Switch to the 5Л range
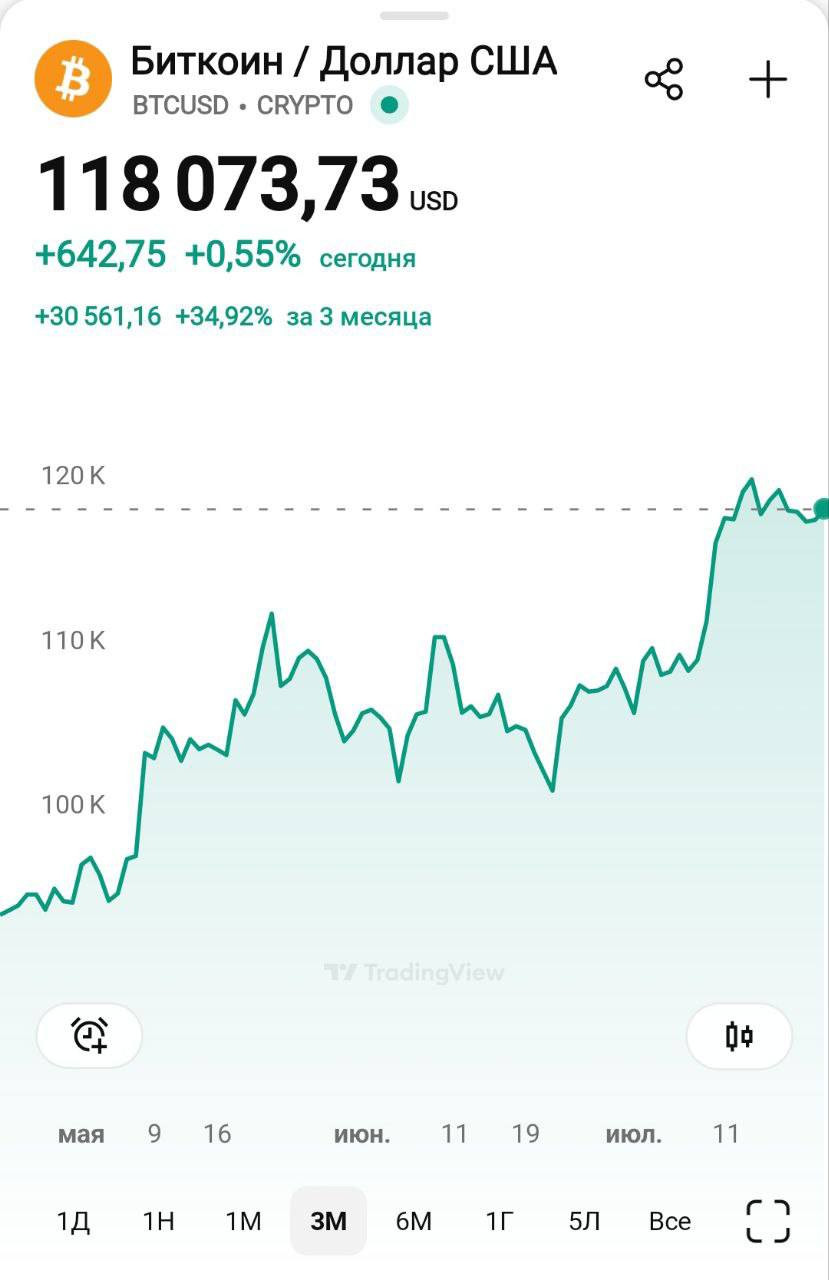Image resolution: width=829 pixels, height=1280 pixels. 584,1221
